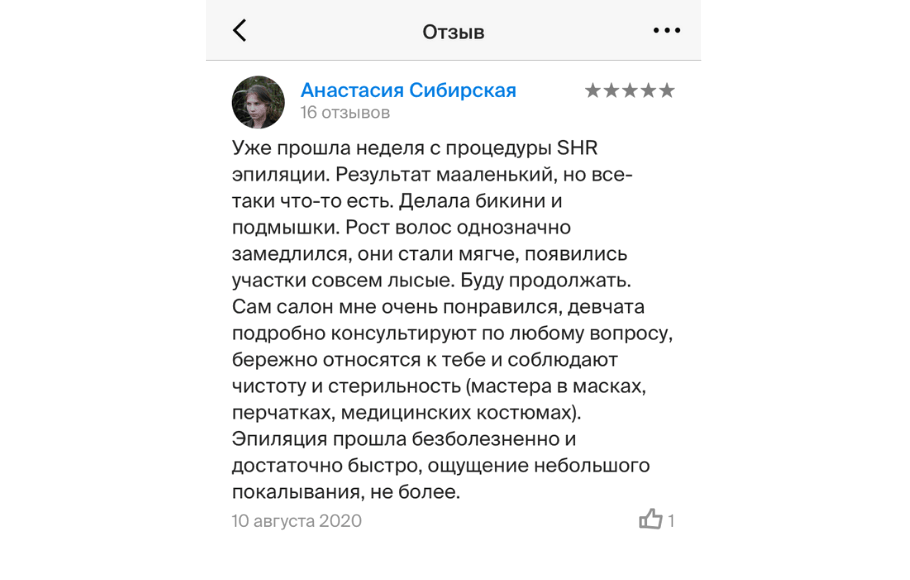Like this review with thumbs up
Viewport: 910px width, 580px height.
click(650, 519)
